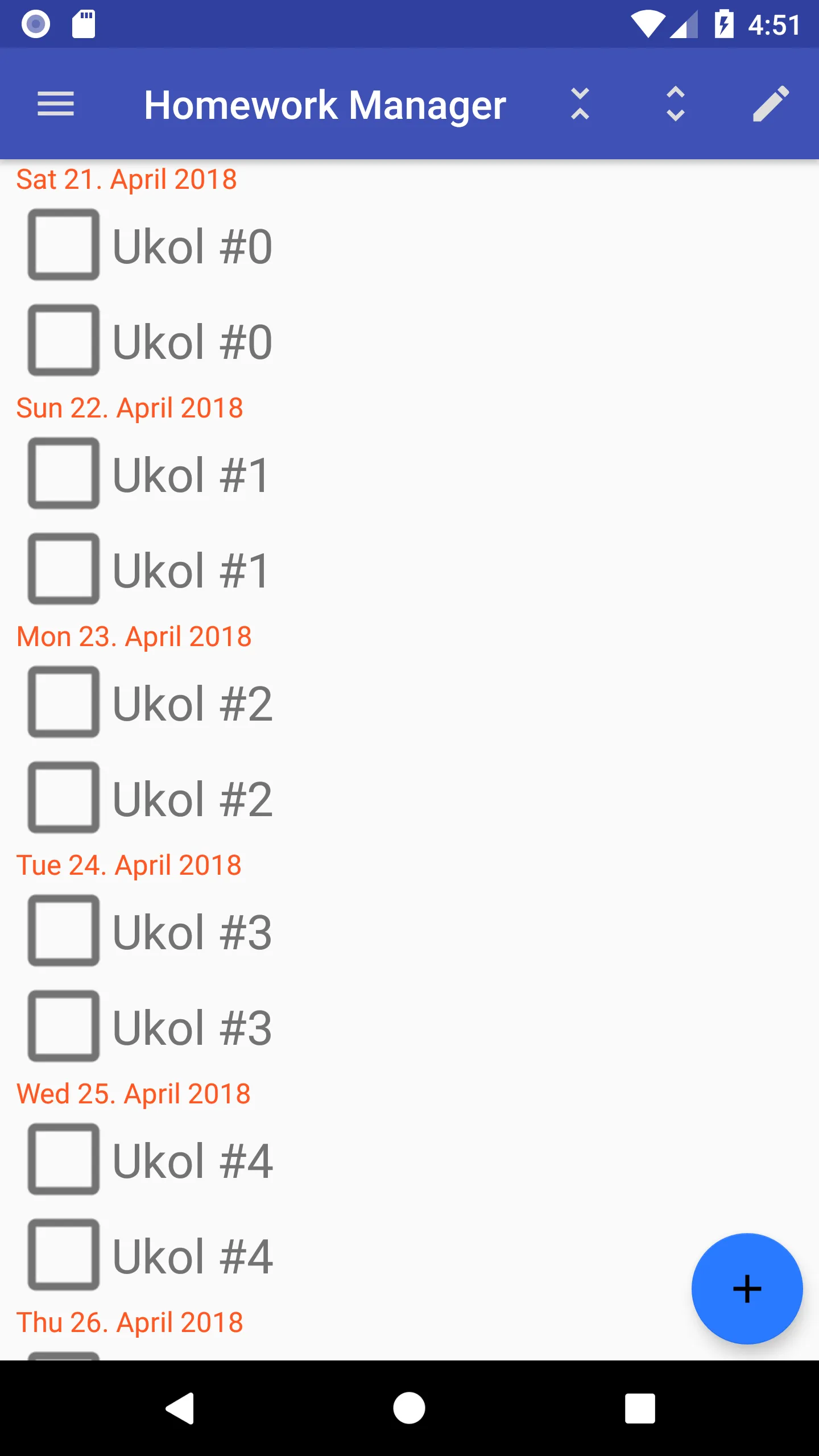The width and height of the screenshot is (819, 1456).
Task: Go to the home screen via system home button
Action: coord(409,1408)
